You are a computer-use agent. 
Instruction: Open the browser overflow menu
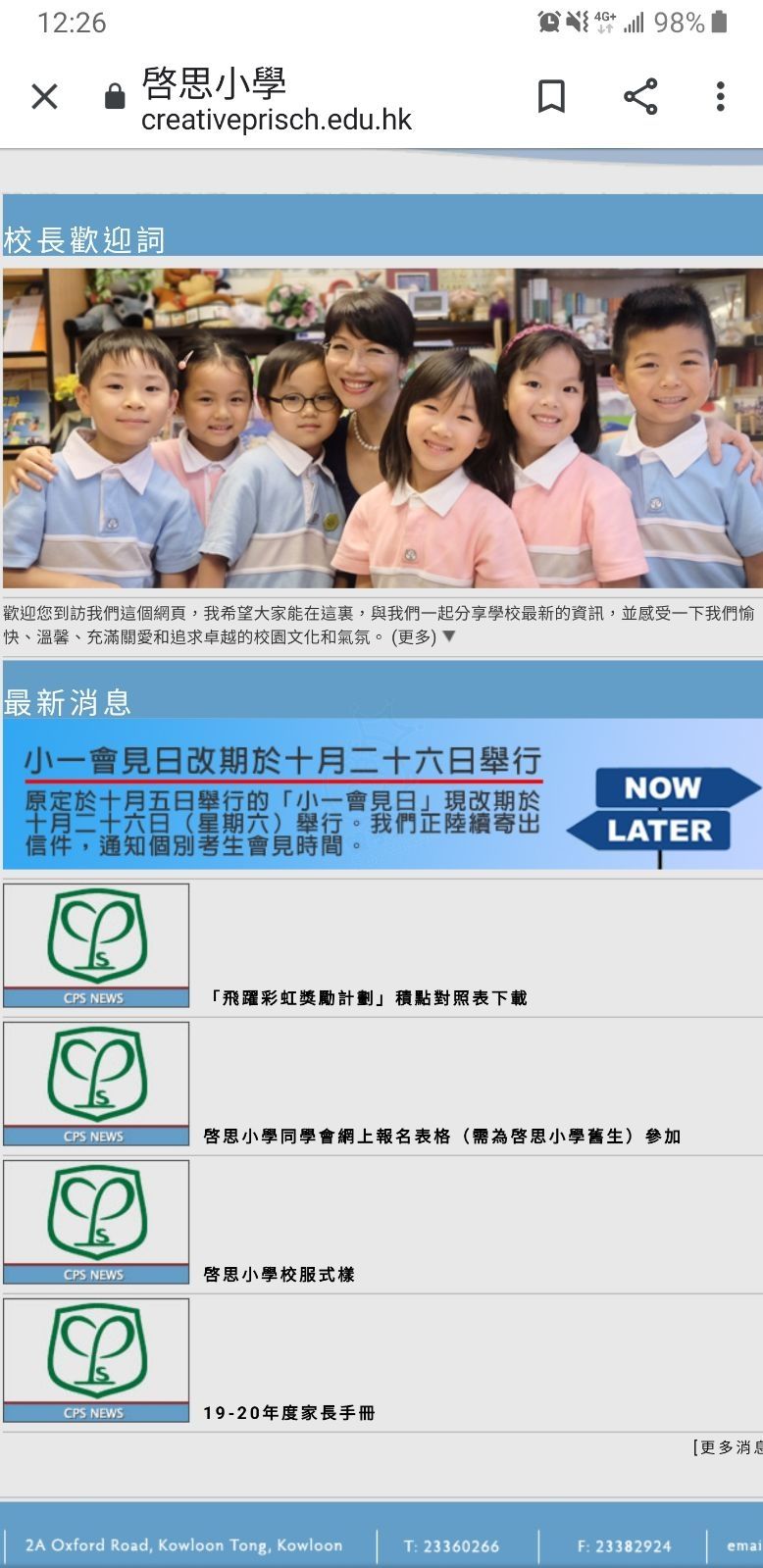pyautogui.click(x=721, y=96)
